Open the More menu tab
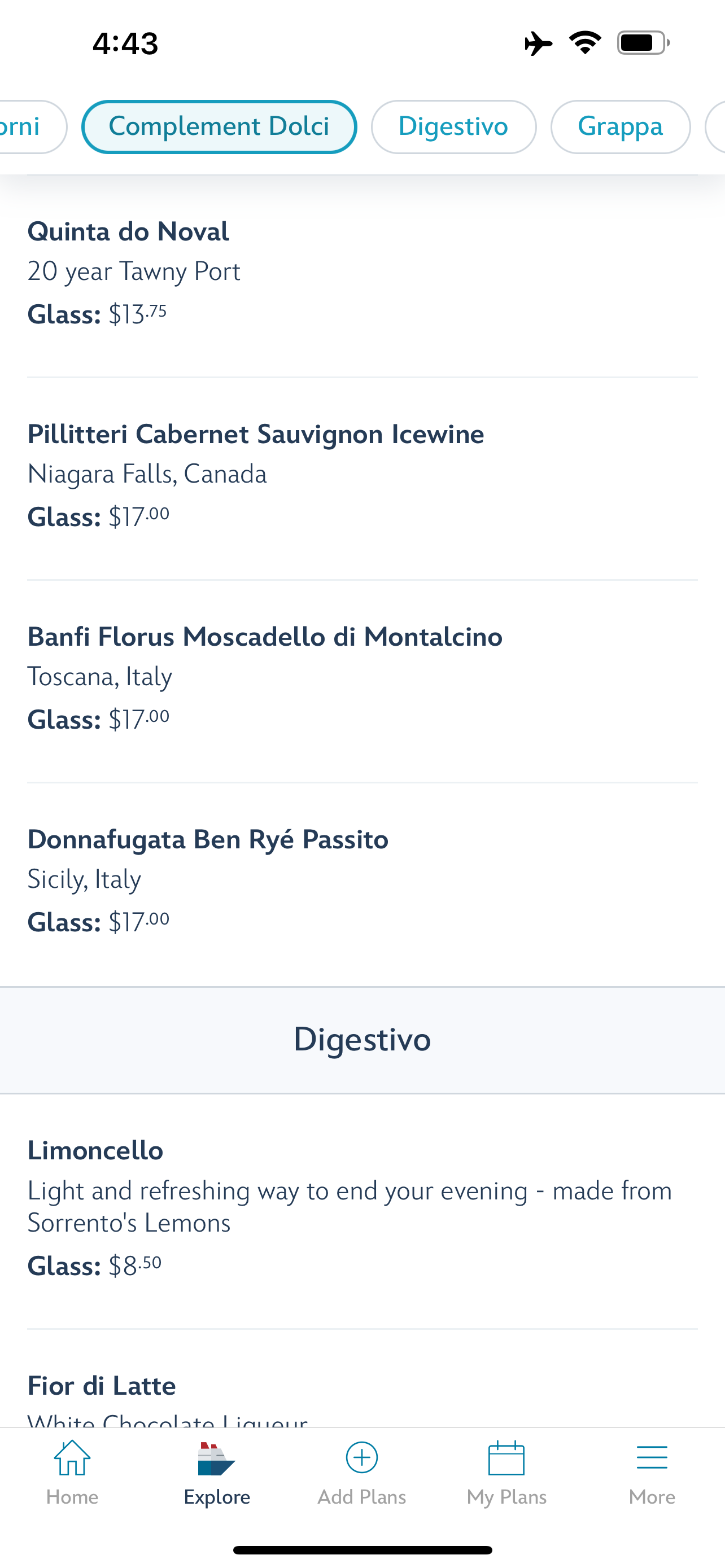This screenshot has width=725, height=1568. coord(652,1472)
